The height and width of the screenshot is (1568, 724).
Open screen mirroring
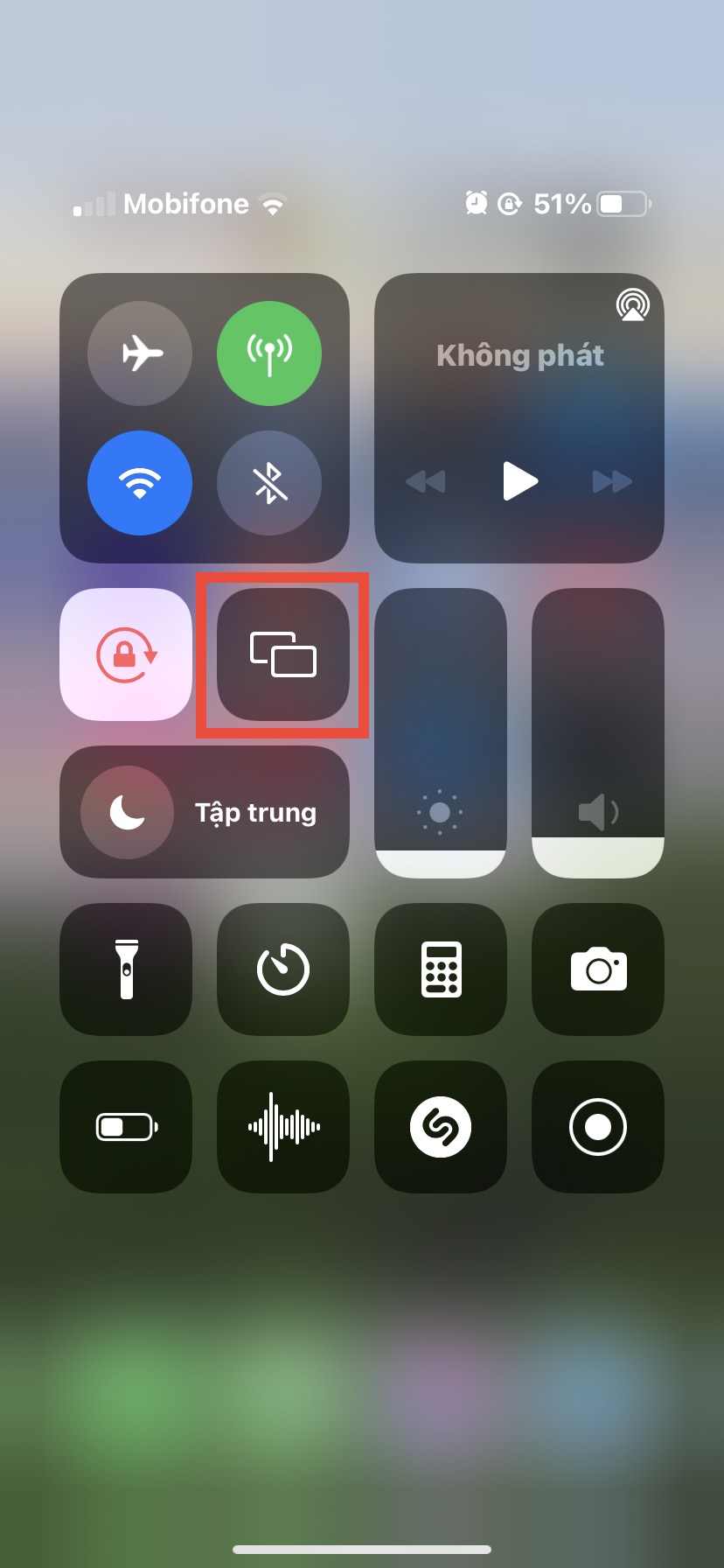coord(283,654)
